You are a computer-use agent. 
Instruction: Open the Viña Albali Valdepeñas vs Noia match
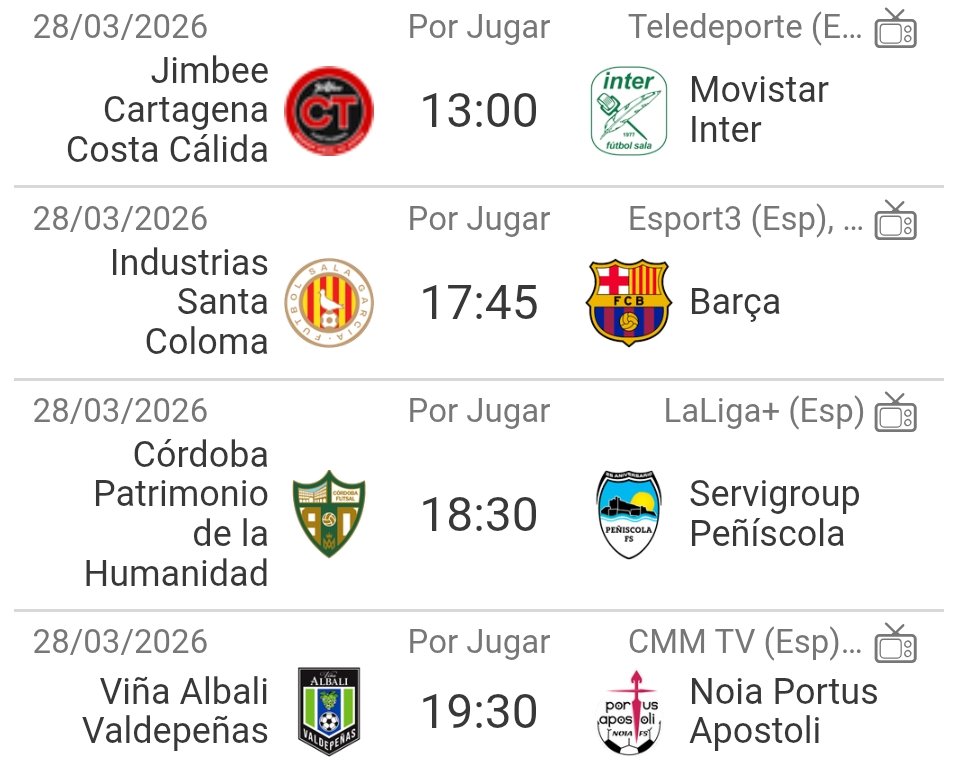478,712
